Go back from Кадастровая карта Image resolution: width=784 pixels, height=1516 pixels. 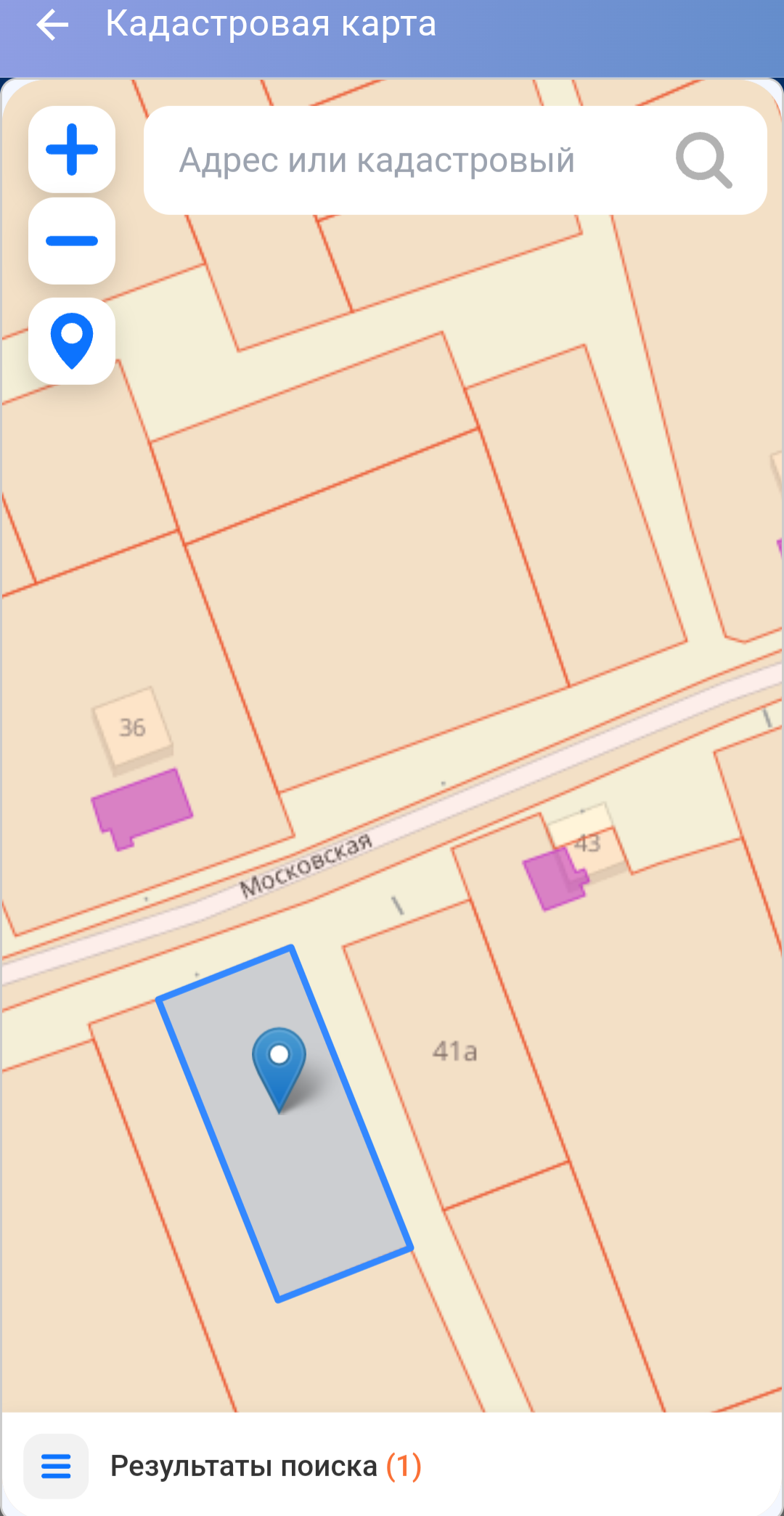[52, 25]
